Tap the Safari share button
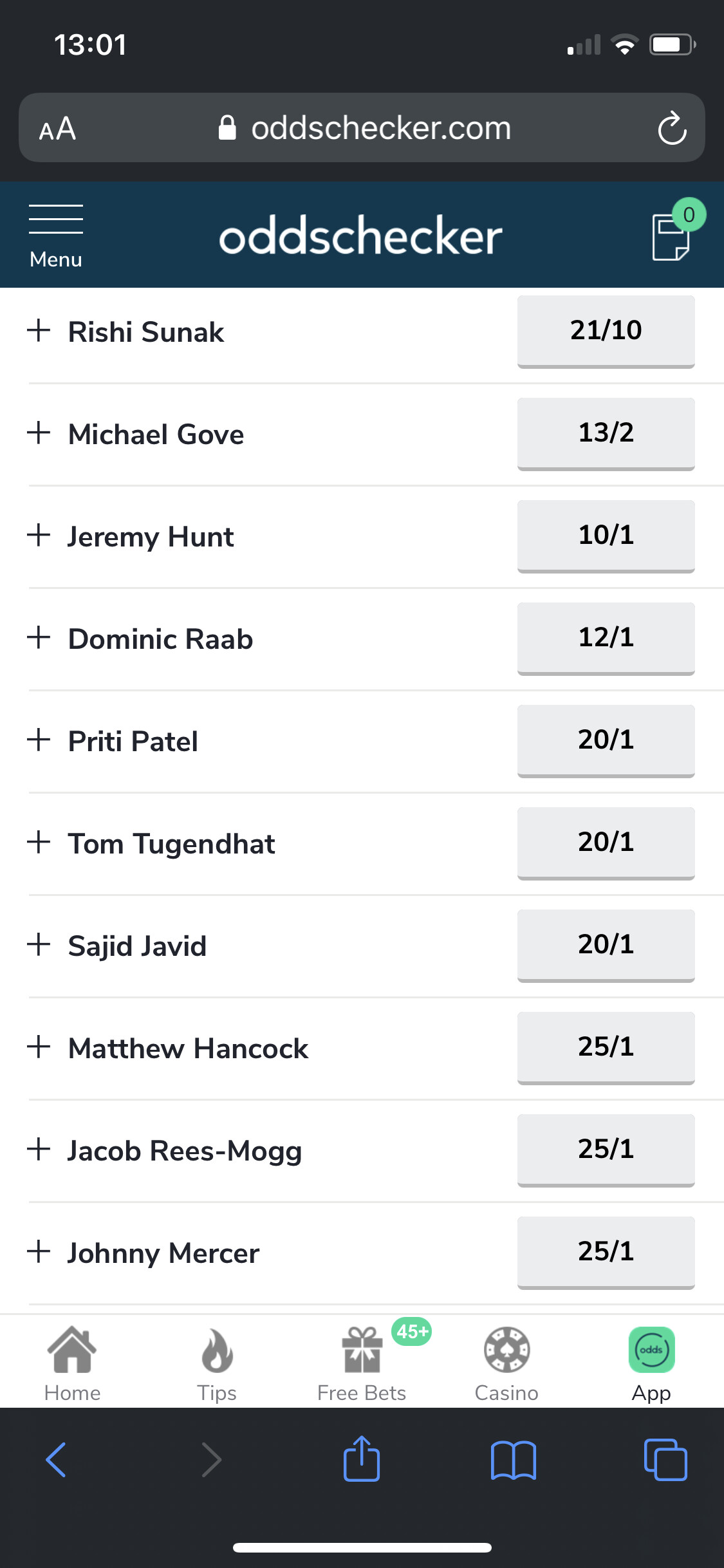The image size is (724, 1568). (x=362, y=1459)
